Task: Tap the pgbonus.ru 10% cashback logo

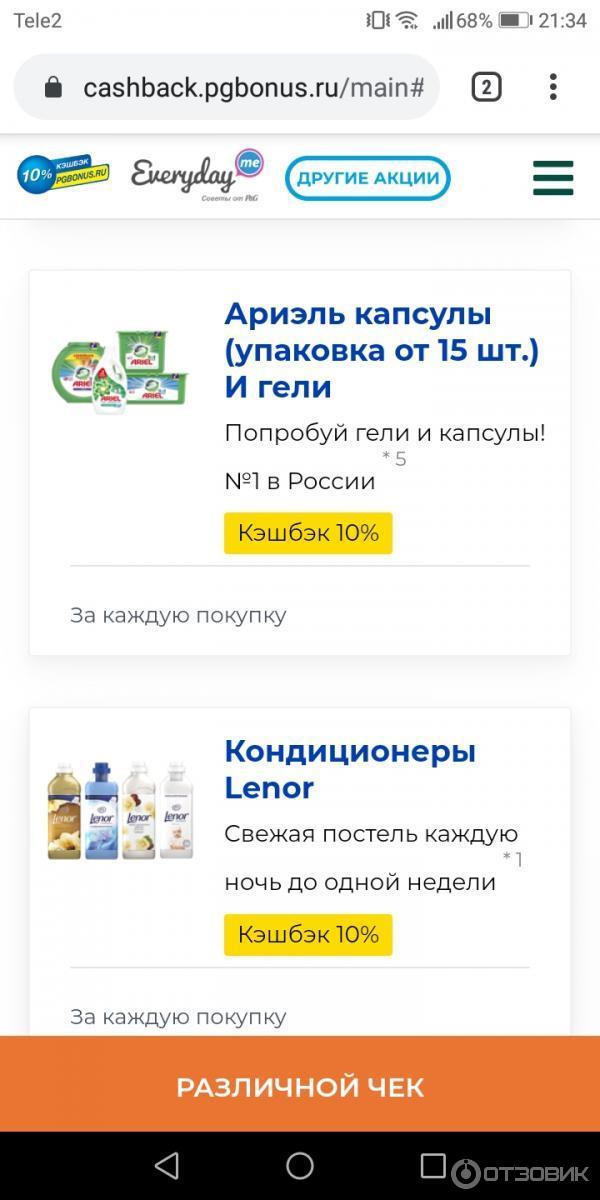Action: tap(62, 175)
